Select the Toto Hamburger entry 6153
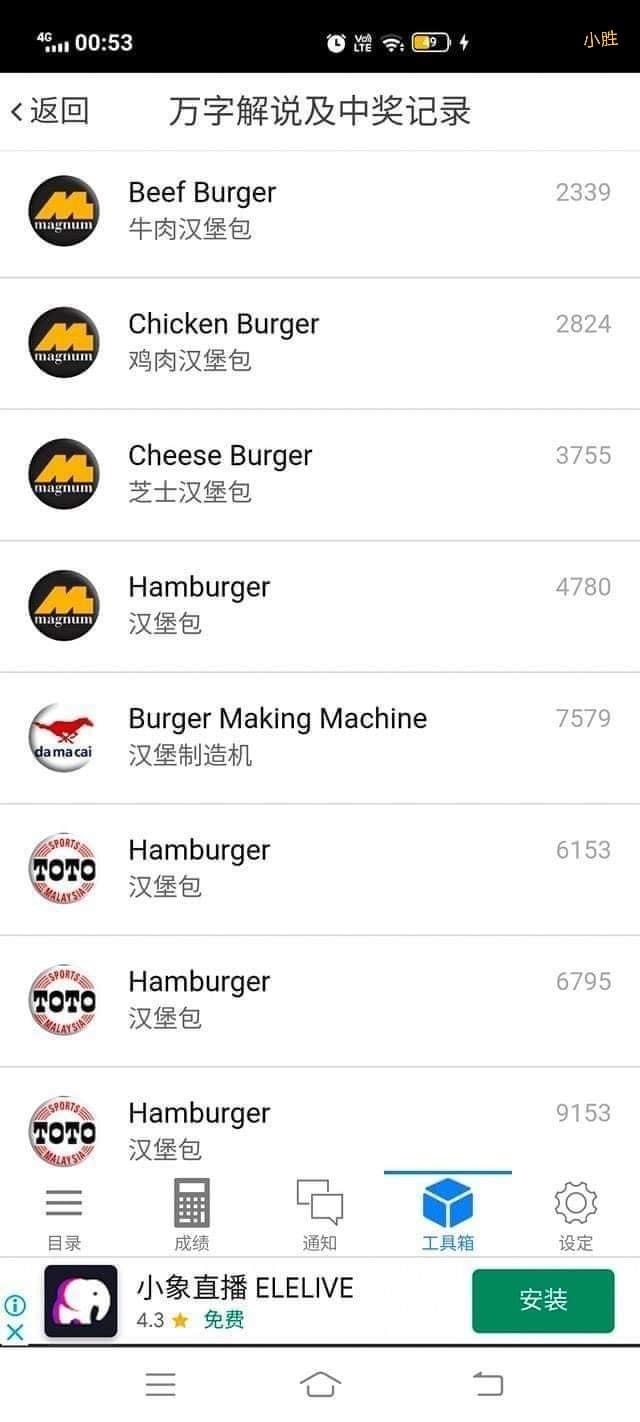Screen dimensions: 640x1422 point(320,868)
